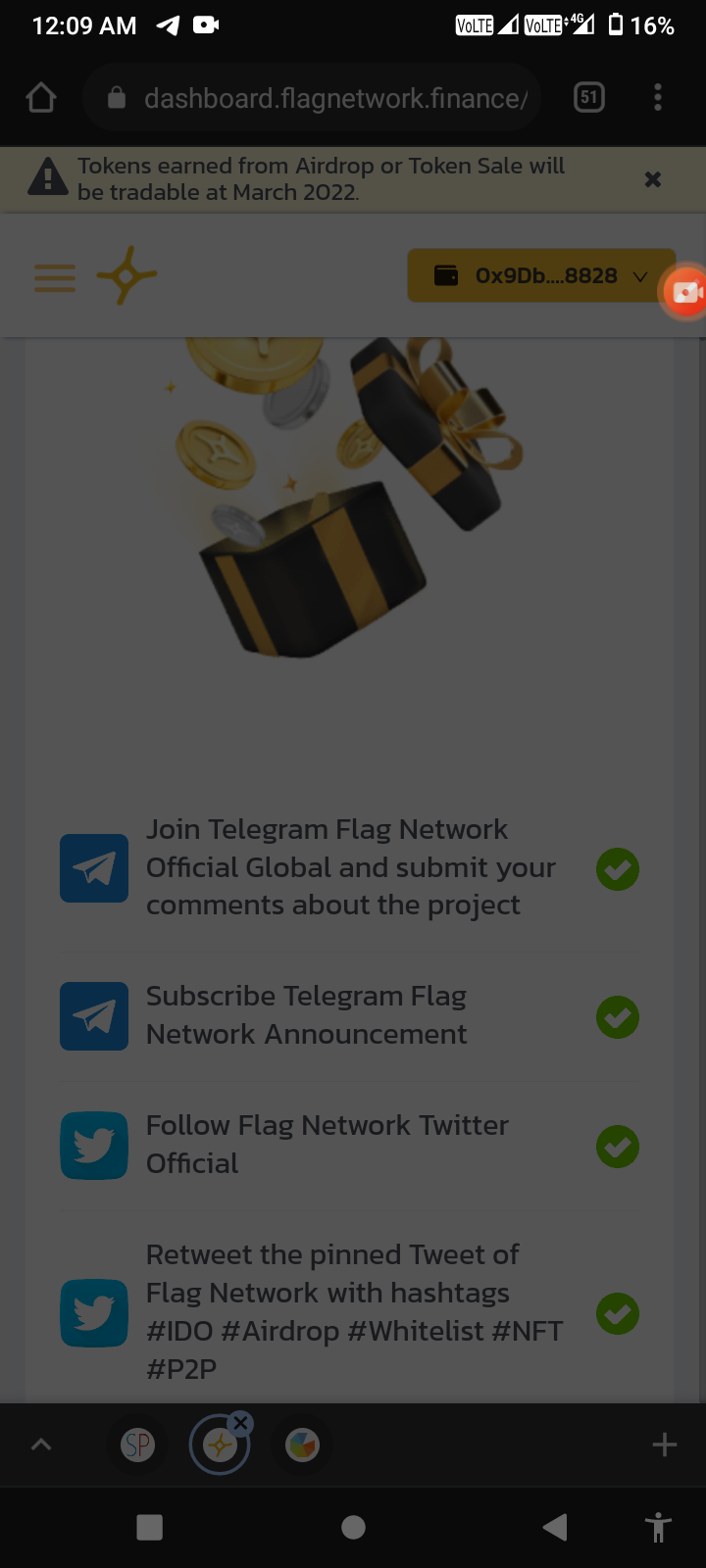This screenshot has height=1568, width=706.
Task: Close the current Flag Network tab
Action: (241, 1423)
